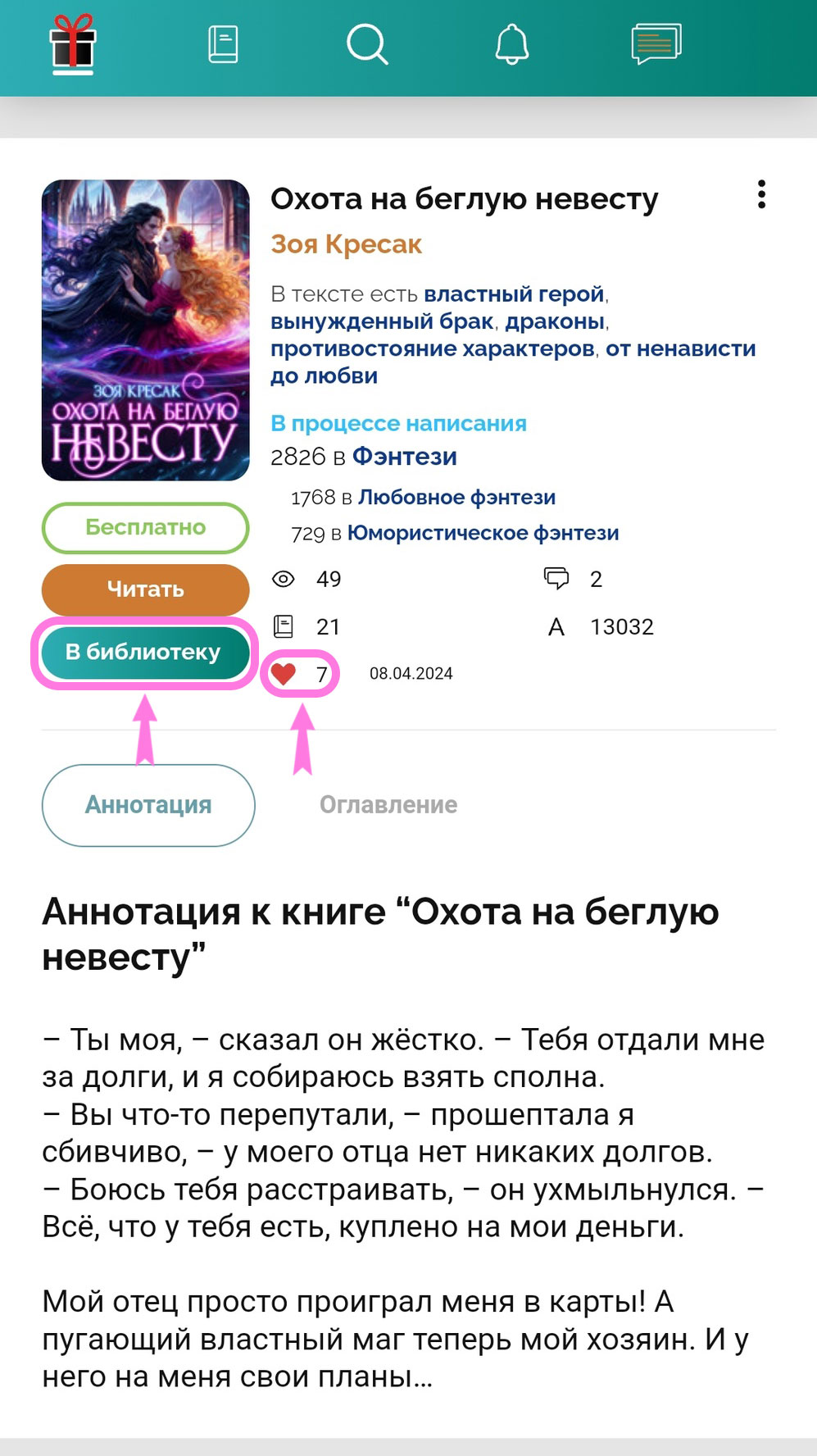Viewport: 817px width, 1456px height.
Task: Select the властный герой tag
Action: coord(514,293)
